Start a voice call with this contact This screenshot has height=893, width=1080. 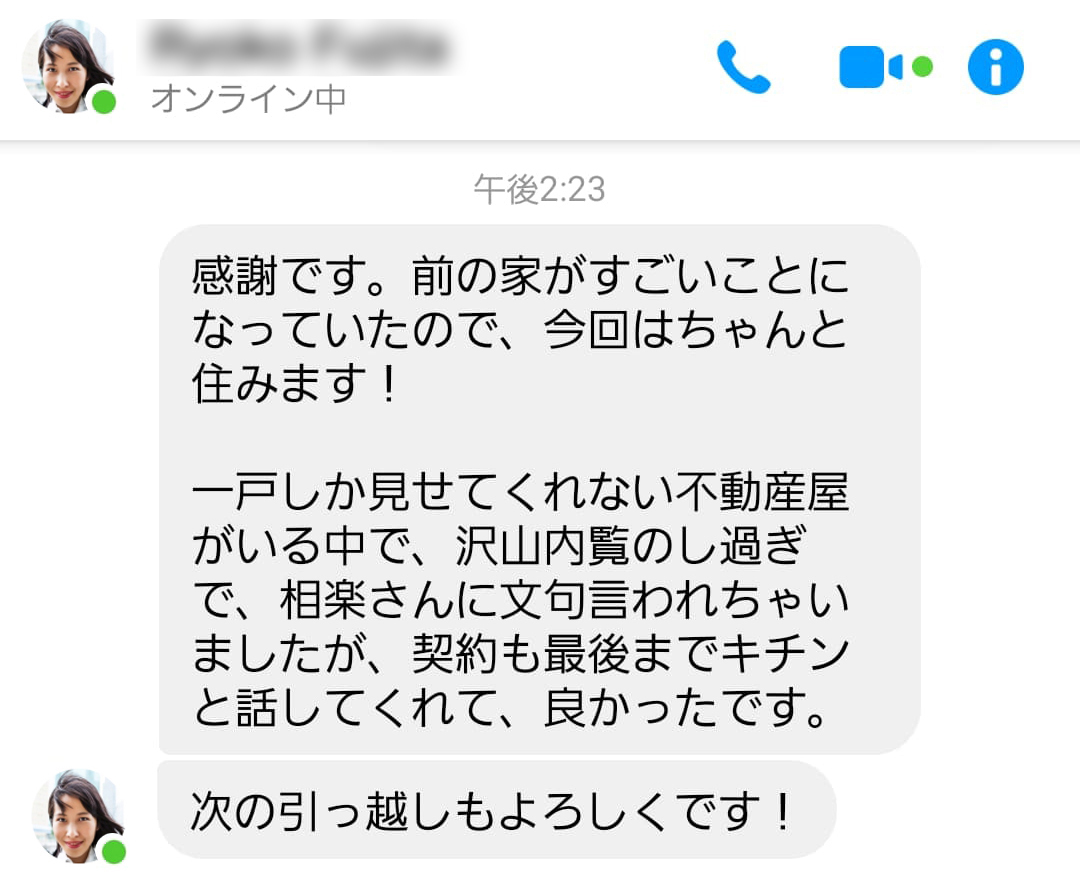(744, 67)
